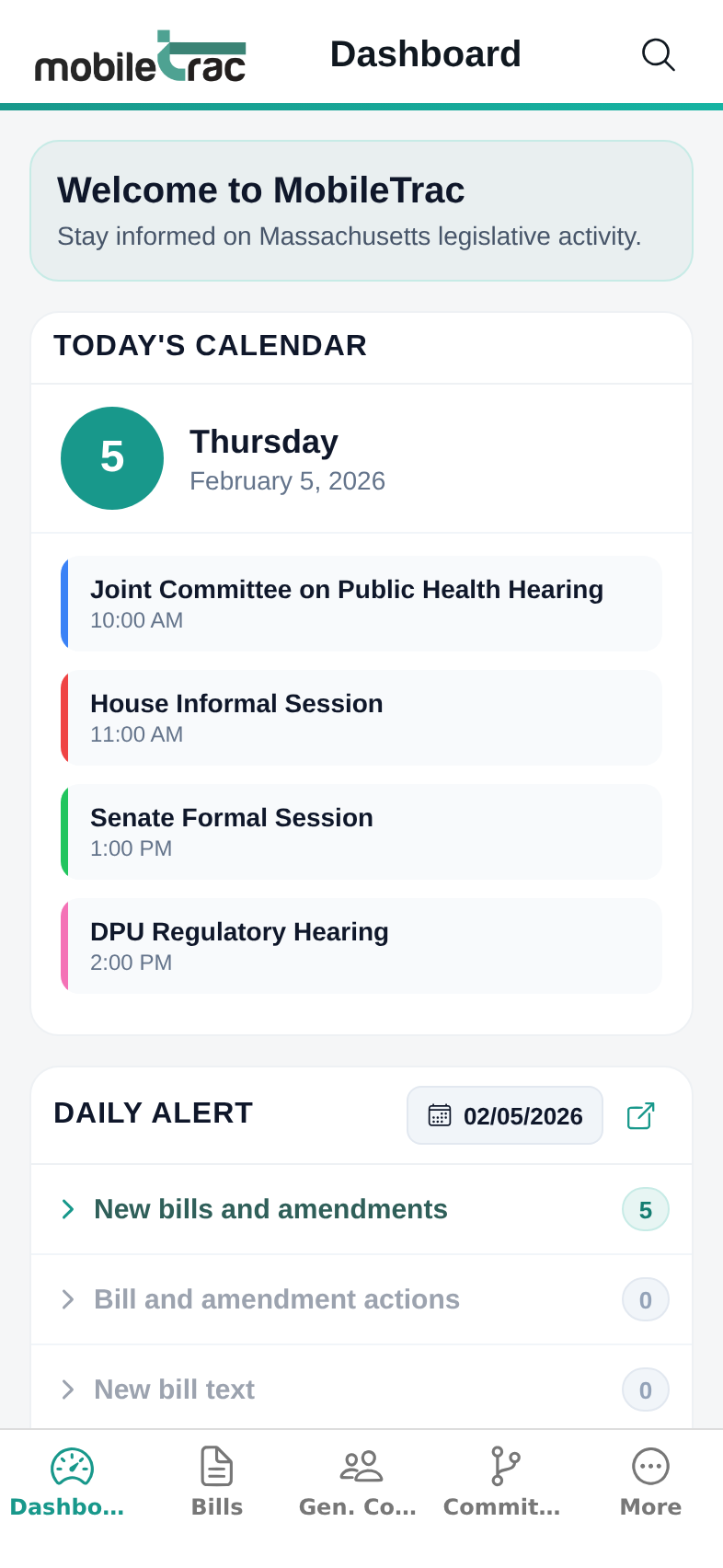723x1568 pixels.
Task: Navigate to the Dashboard tab
Action: 67,1482
